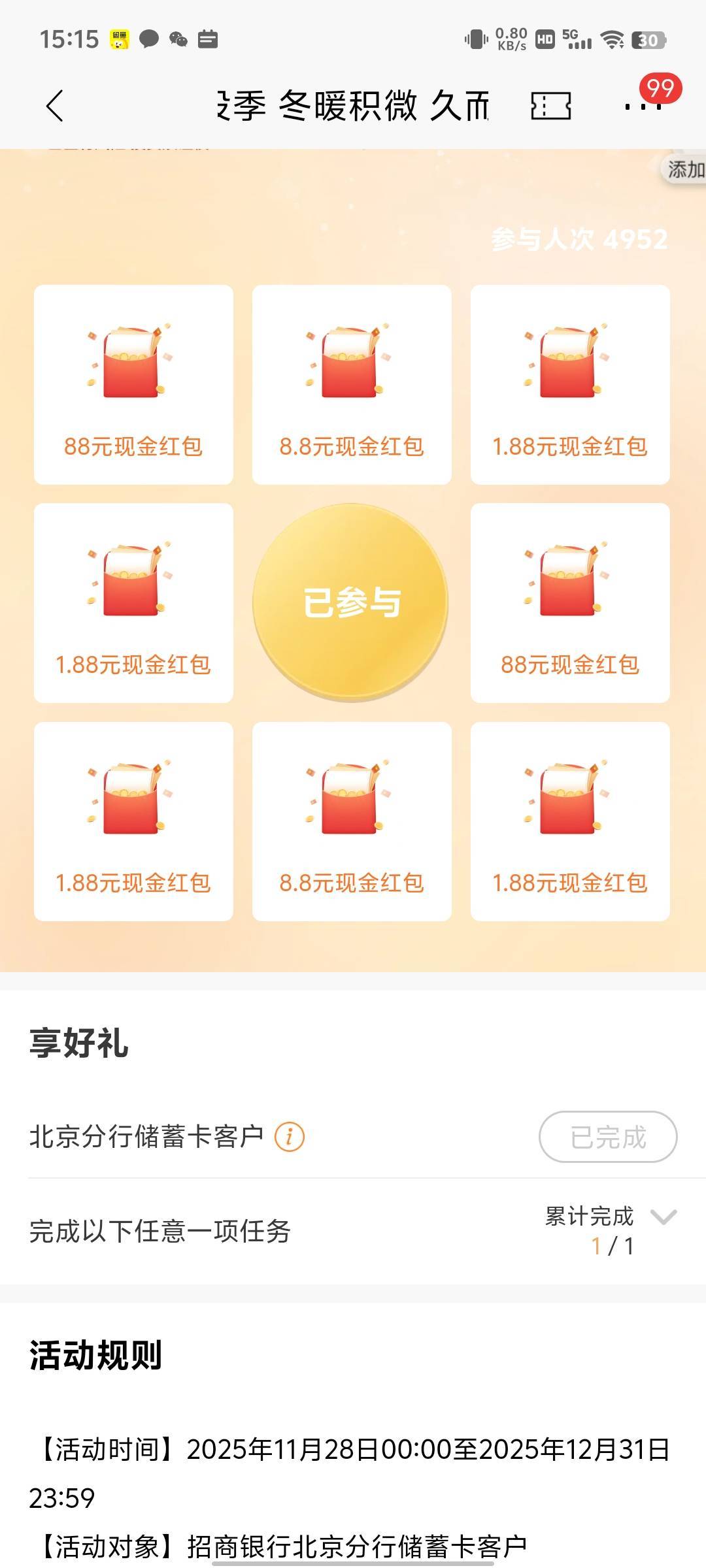Open info icon beside 北京分行储蓄卡客户
The image size is (706, 1568).
pos(289,1137)
